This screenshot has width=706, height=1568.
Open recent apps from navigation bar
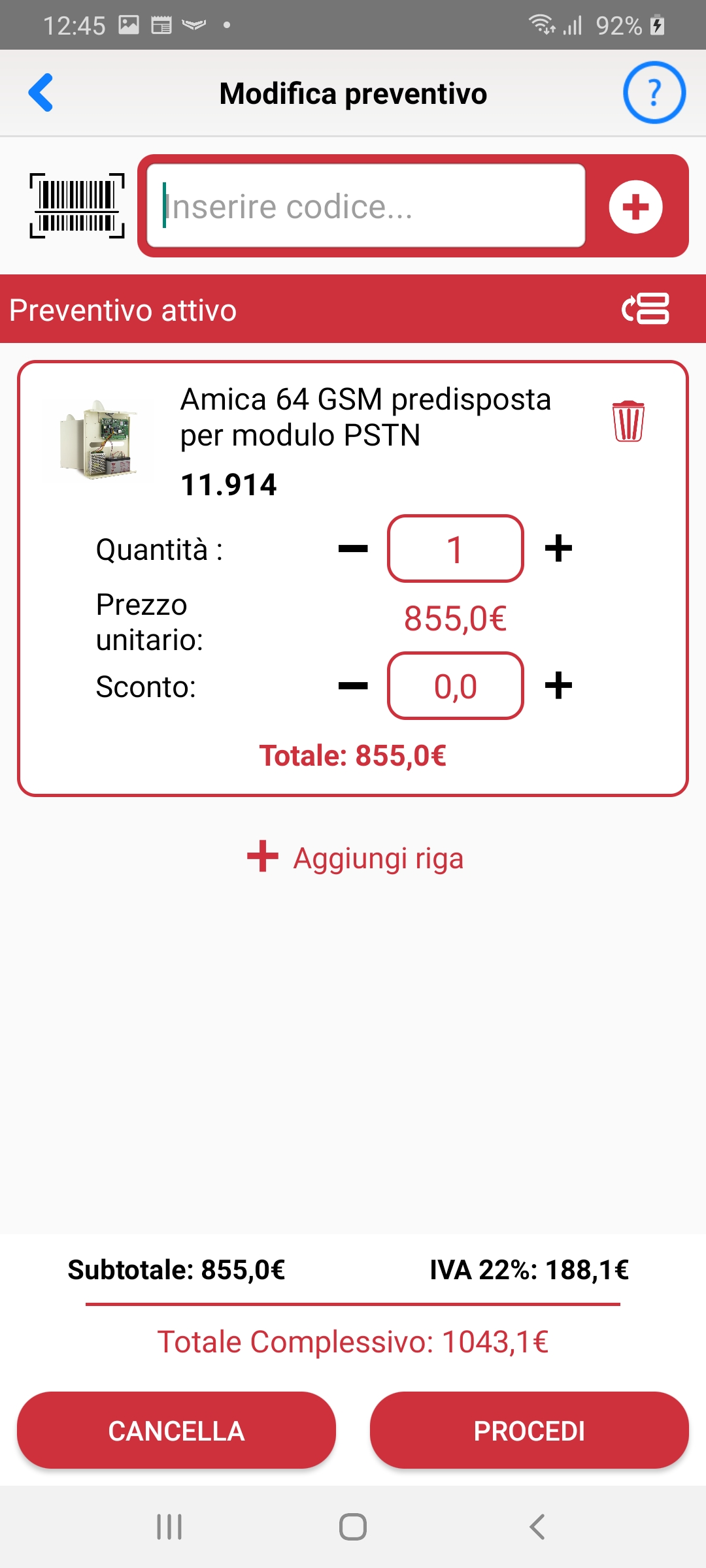tap(169, 1527)
